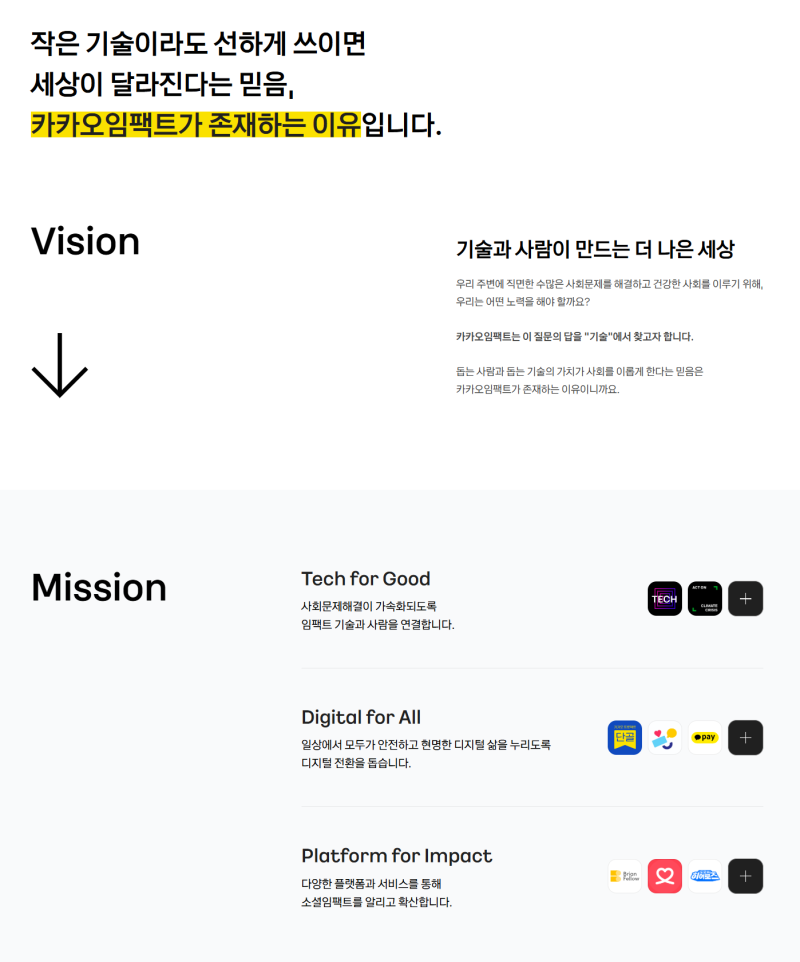Open the Kakao Pay icon tile
This screenshot has width=800, height=962.
tap(705, 738)
